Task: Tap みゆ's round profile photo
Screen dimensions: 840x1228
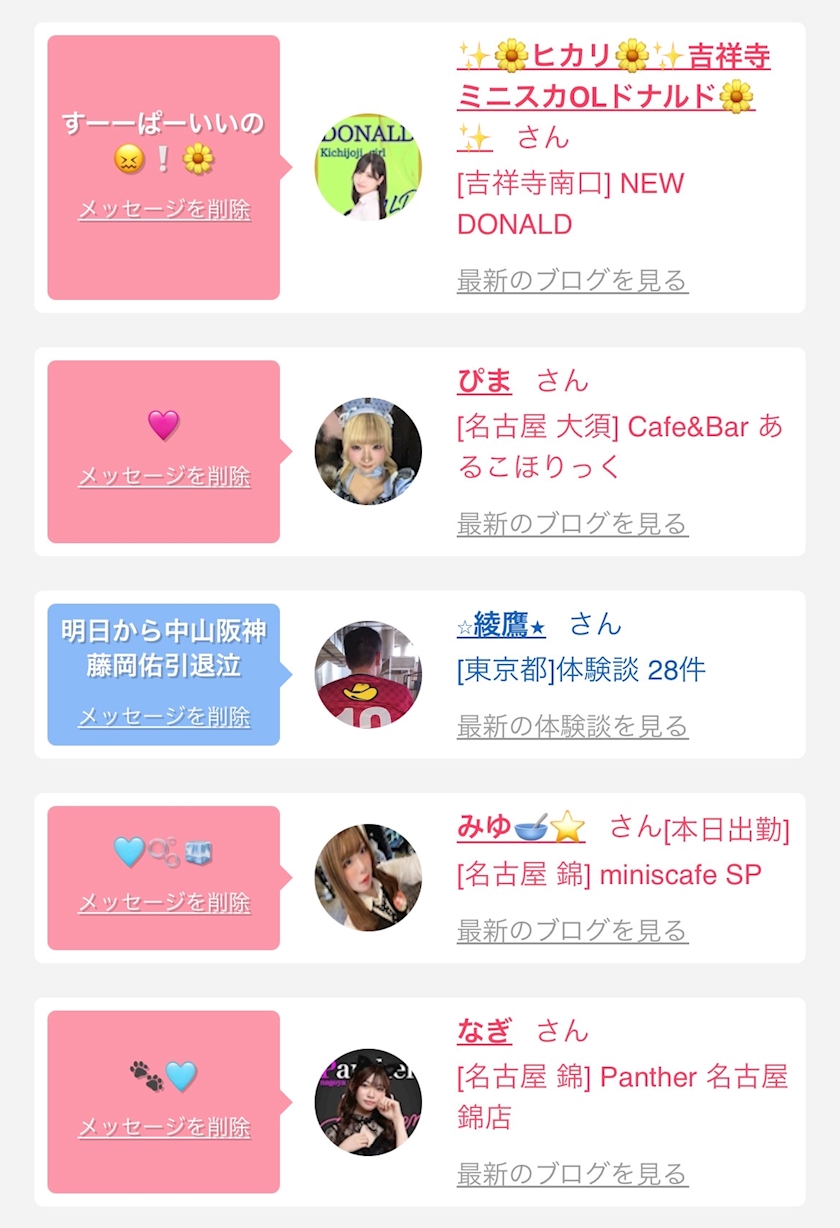Action: click(368, 878)
